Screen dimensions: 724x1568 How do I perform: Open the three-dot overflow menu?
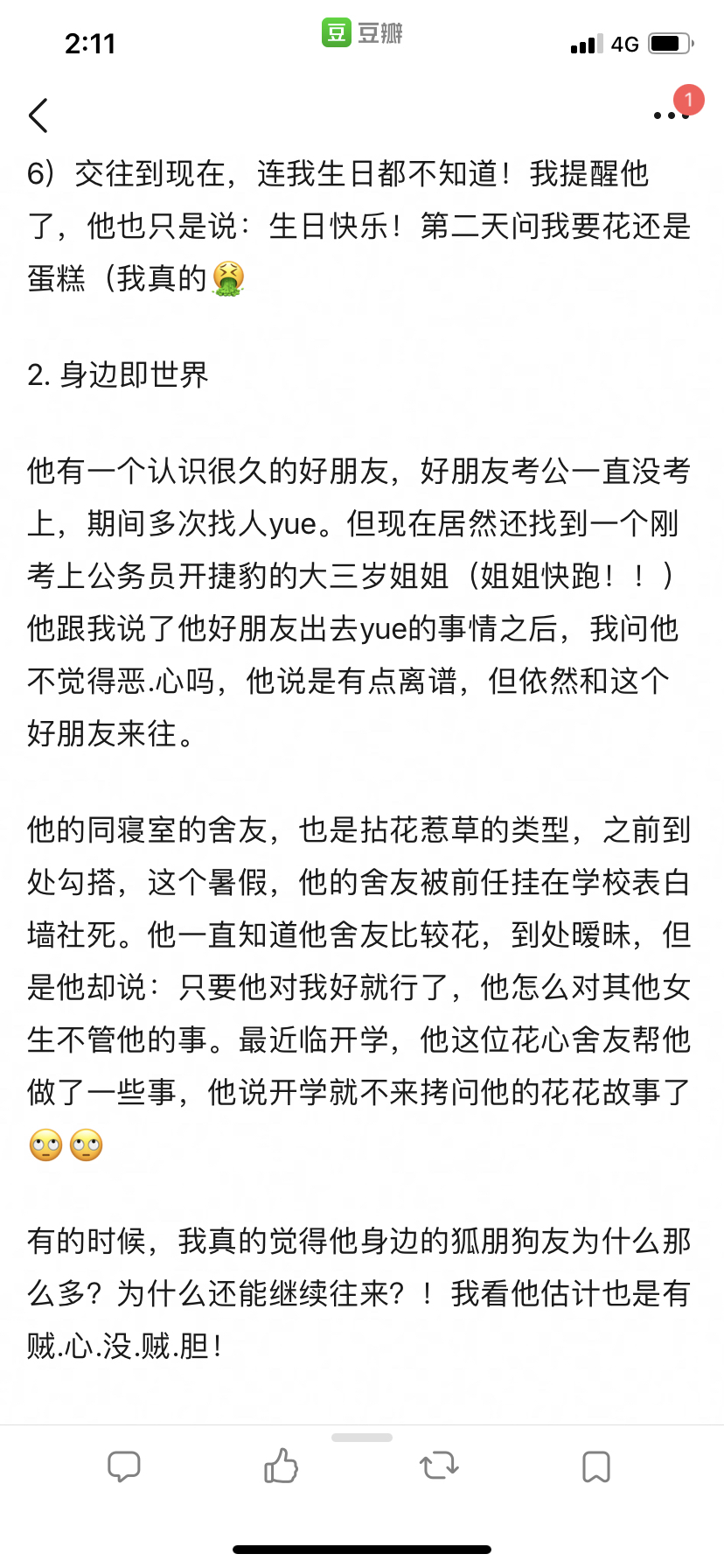coord(671,115)
